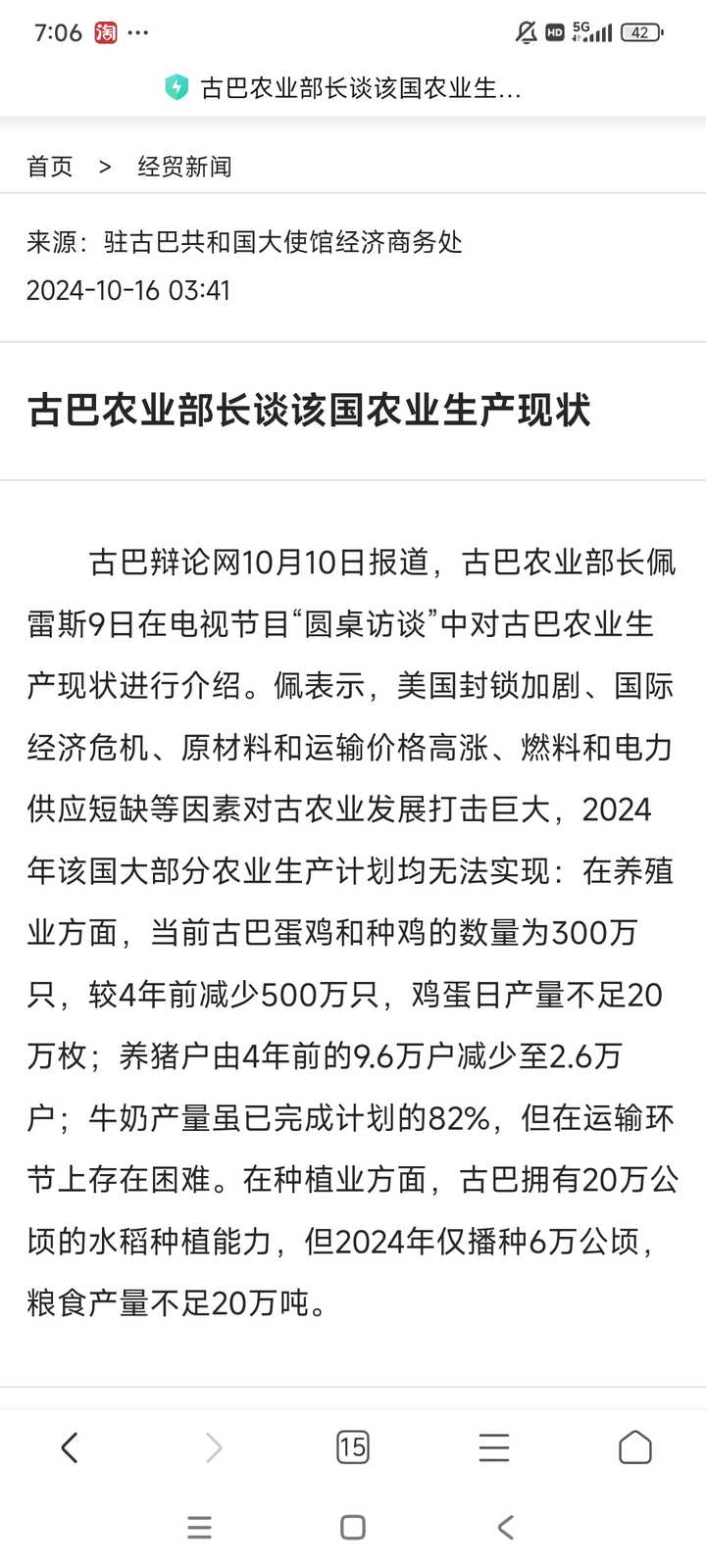Open system recent apps
The width and height of the screenshot is (706, 1568).
[x=199, y=1527]
